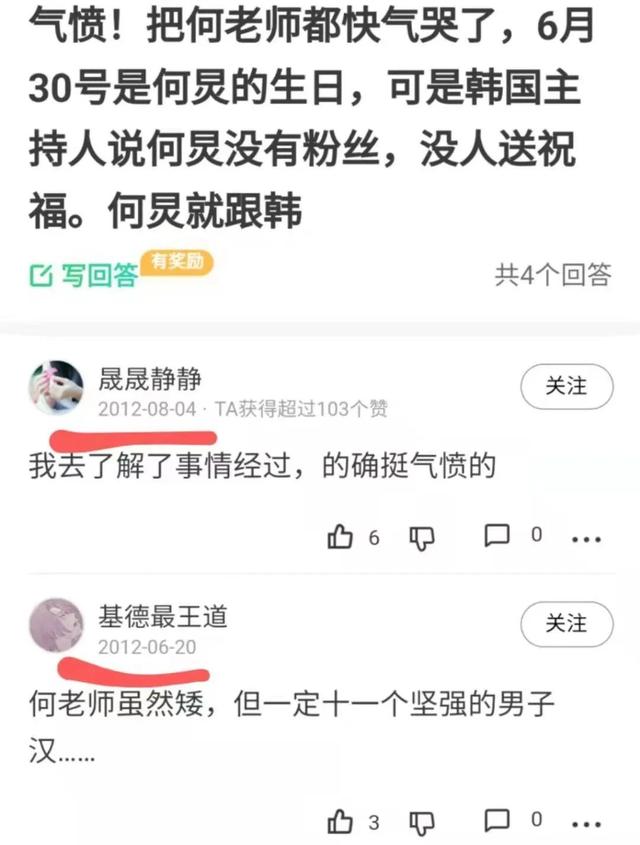
Task: Like 晟晟静静's answer
Action: click(x=341, y=538)
